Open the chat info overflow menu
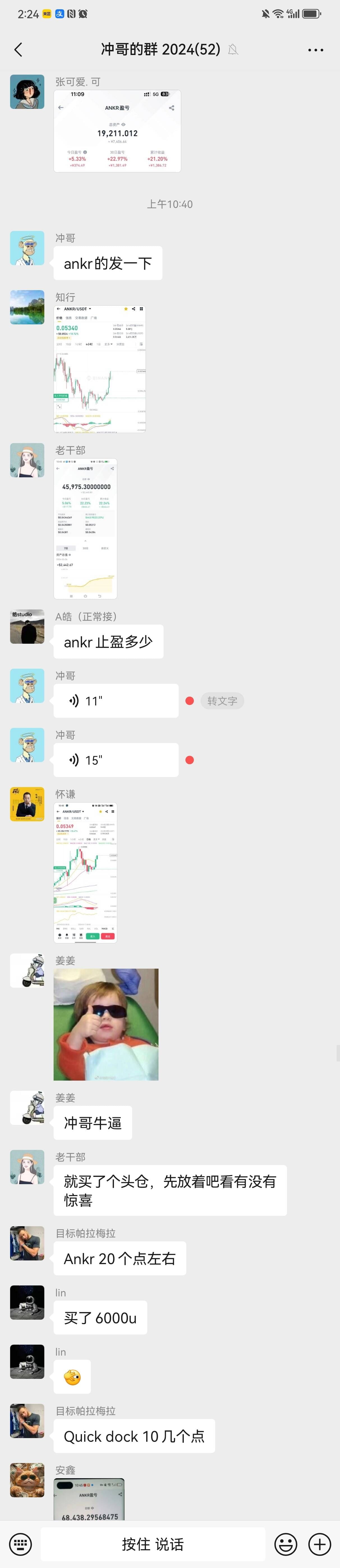Image resolution: width=340 pixels, height=1568 pixels. 315,50
